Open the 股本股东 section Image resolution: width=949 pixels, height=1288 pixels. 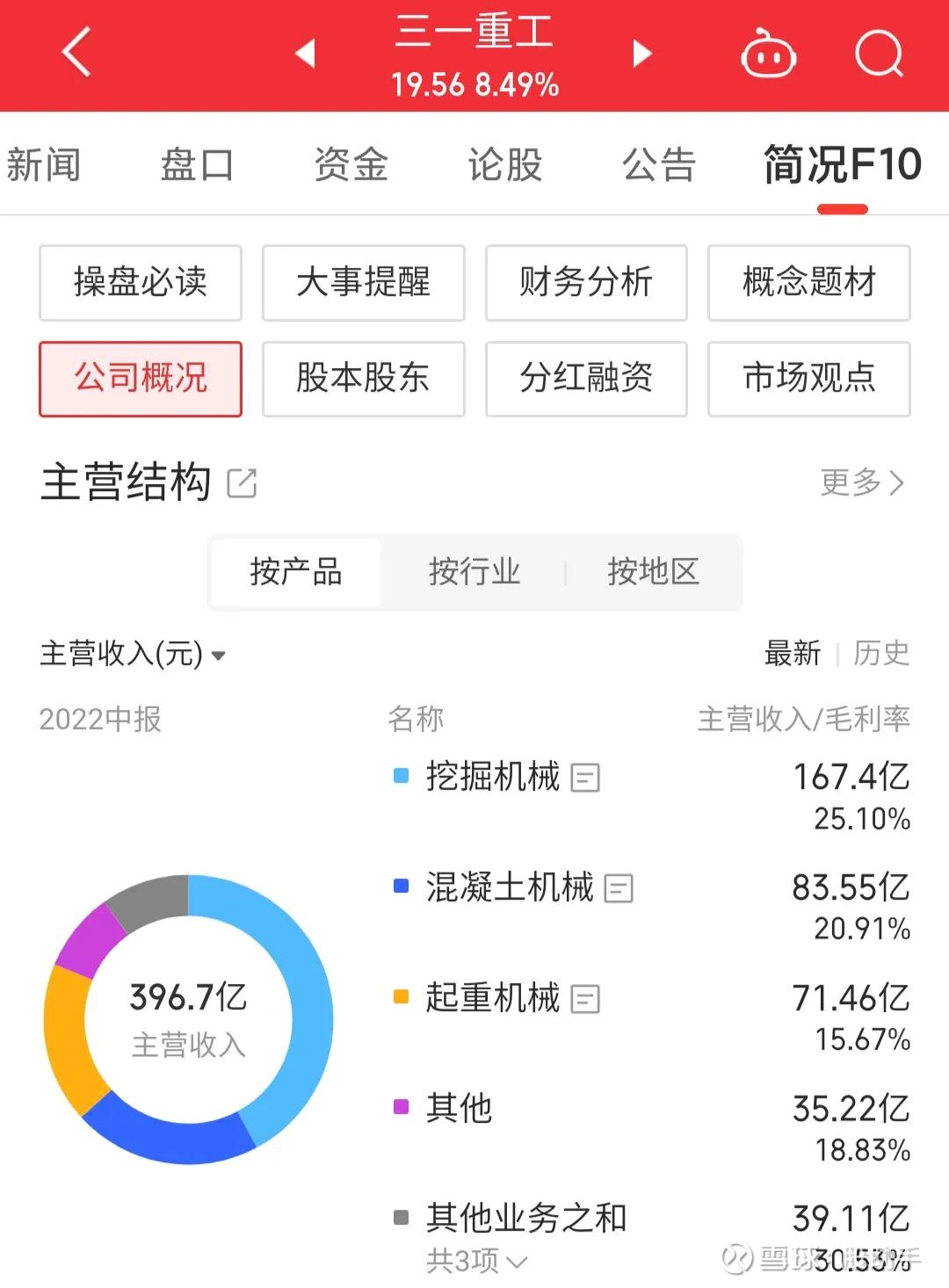[x=363, y=380]
